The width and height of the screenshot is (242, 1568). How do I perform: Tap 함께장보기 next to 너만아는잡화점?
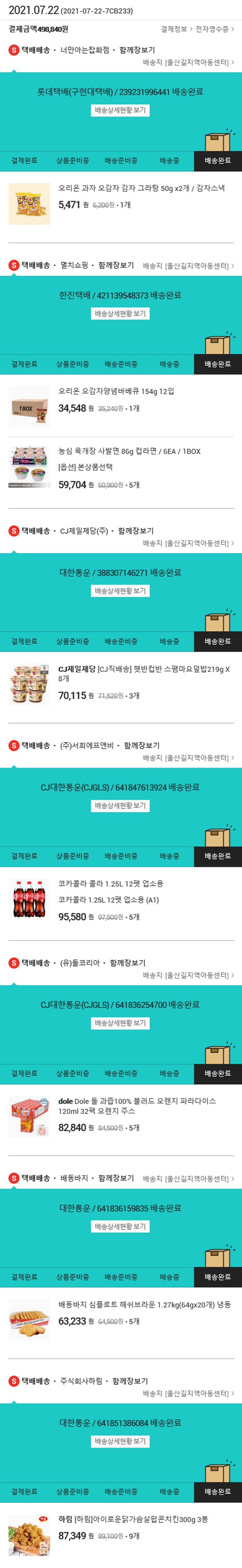(x=137, y=50)
